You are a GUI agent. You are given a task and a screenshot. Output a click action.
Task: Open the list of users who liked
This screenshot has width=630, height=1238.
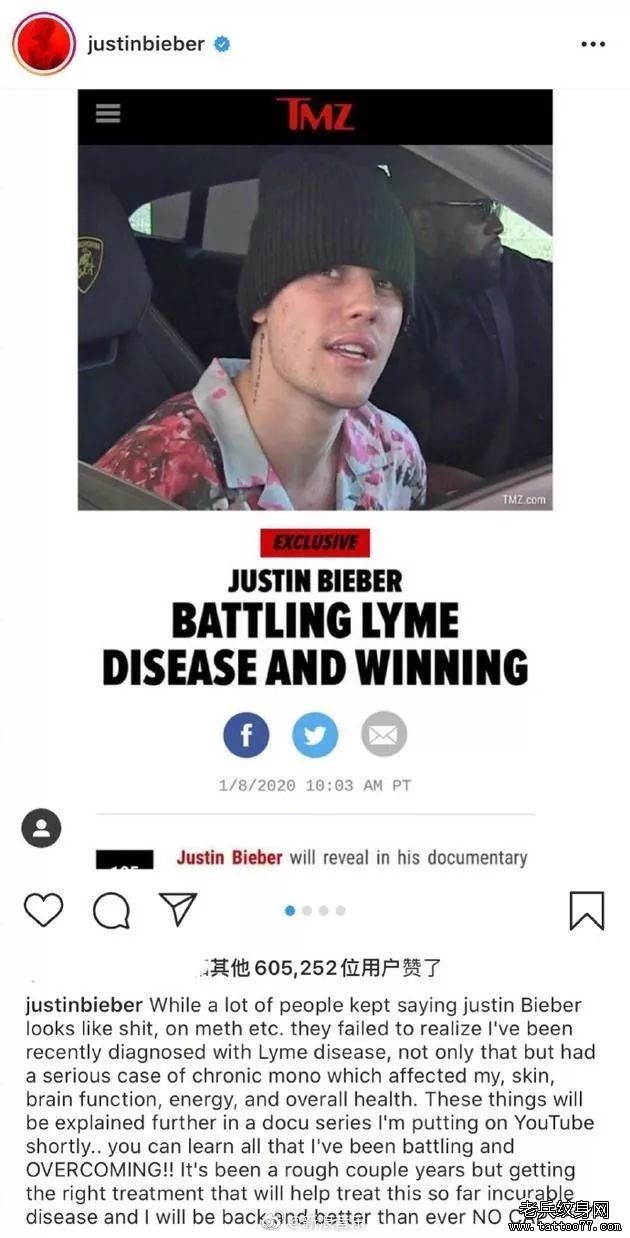320,967
